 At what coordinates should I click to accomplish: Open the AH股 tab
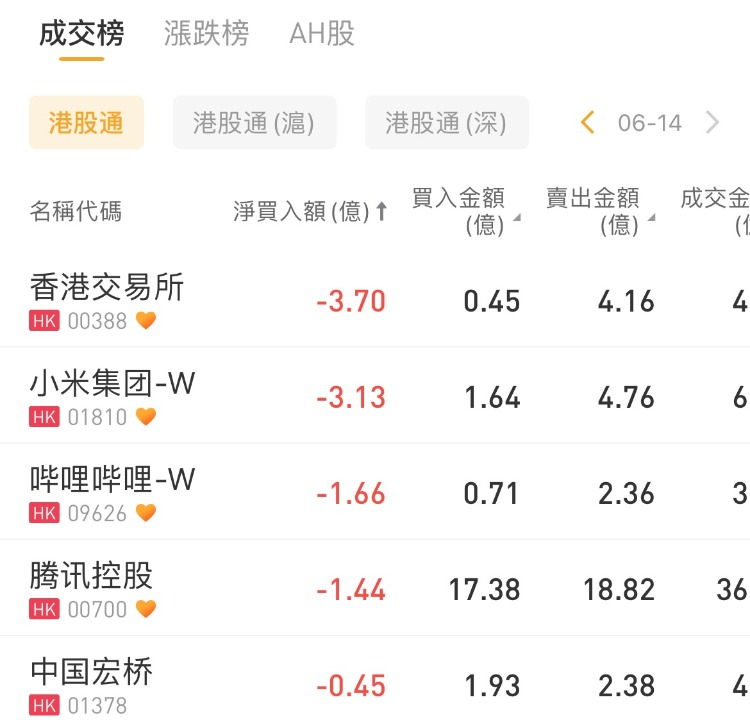tap(322, 34)
